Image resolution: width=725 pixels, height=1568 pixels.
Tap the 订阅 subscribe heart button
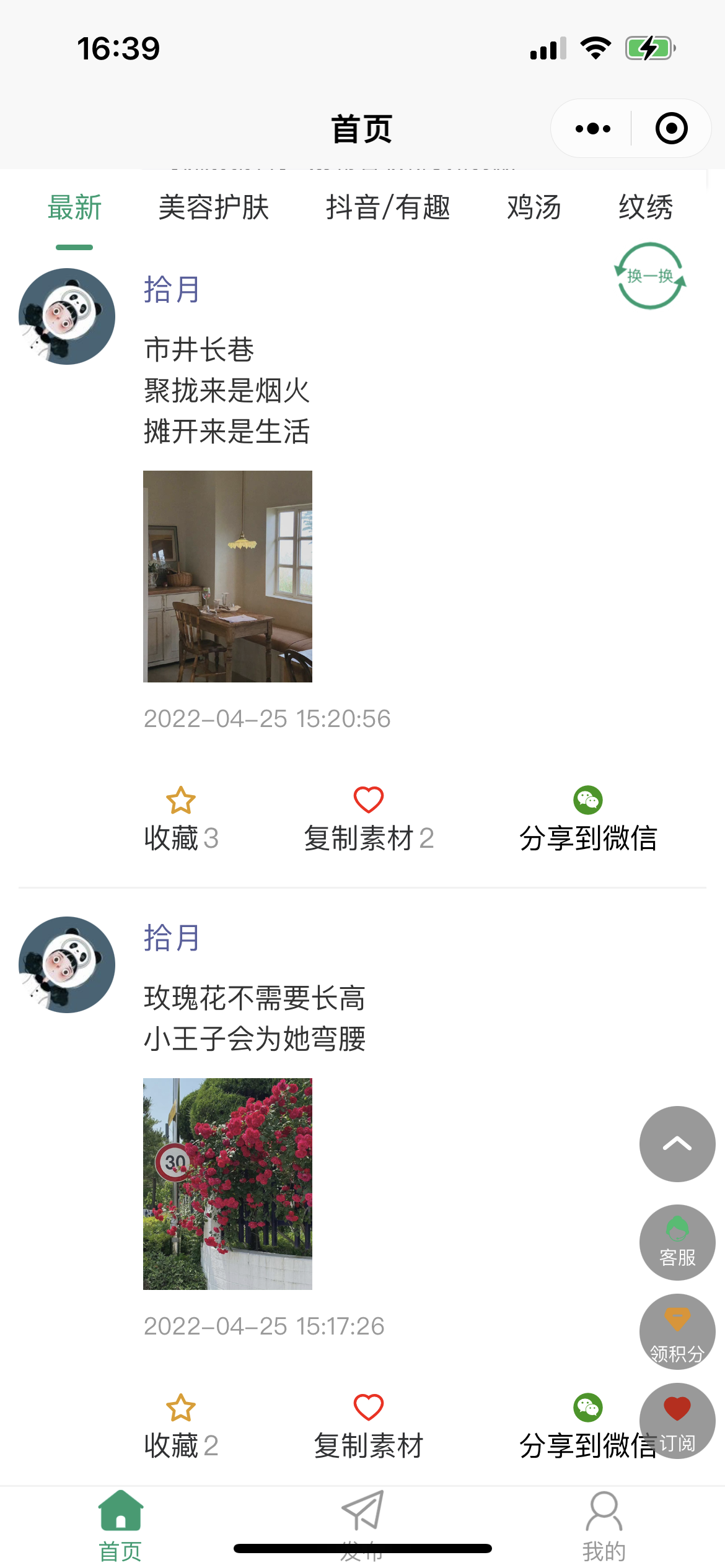click(x=677, y=1420)
